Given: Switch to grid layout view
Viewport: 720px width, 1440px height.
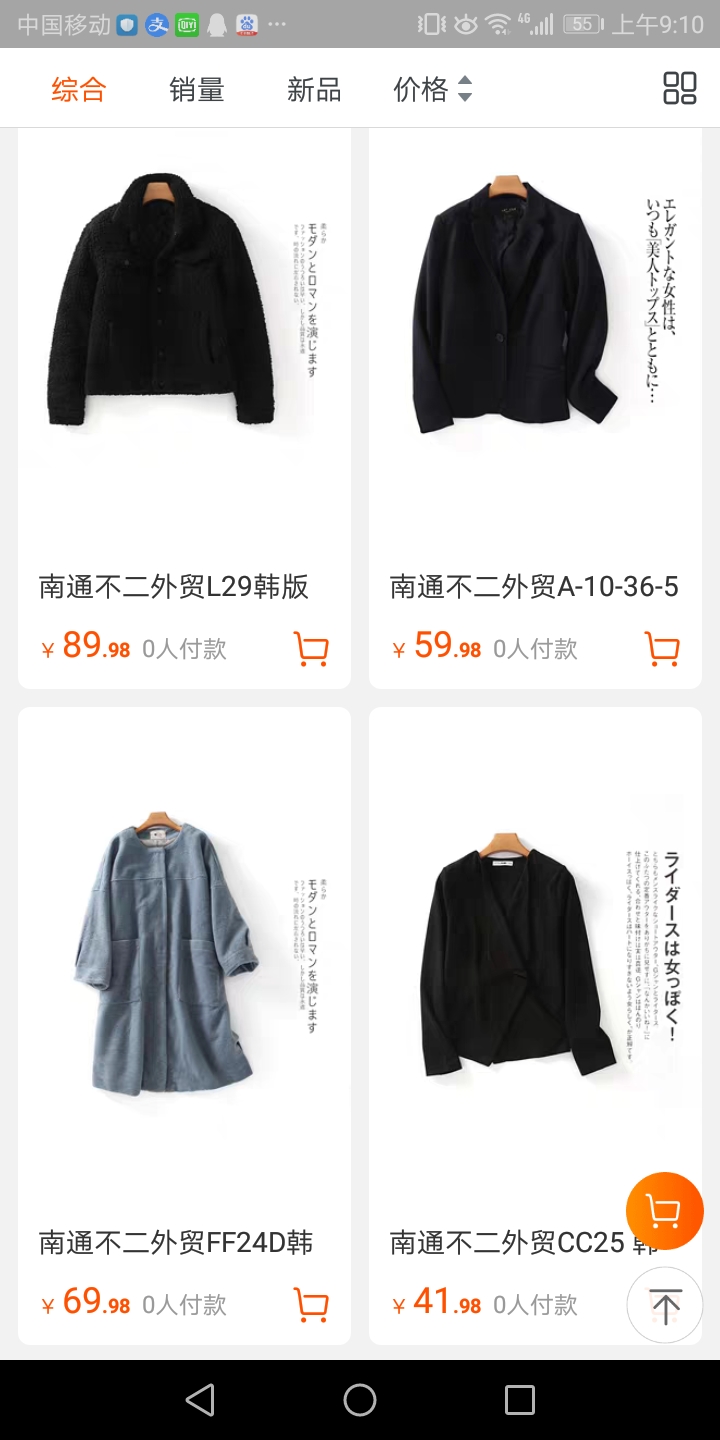Looking at the screenshot, I should (681, 88).
